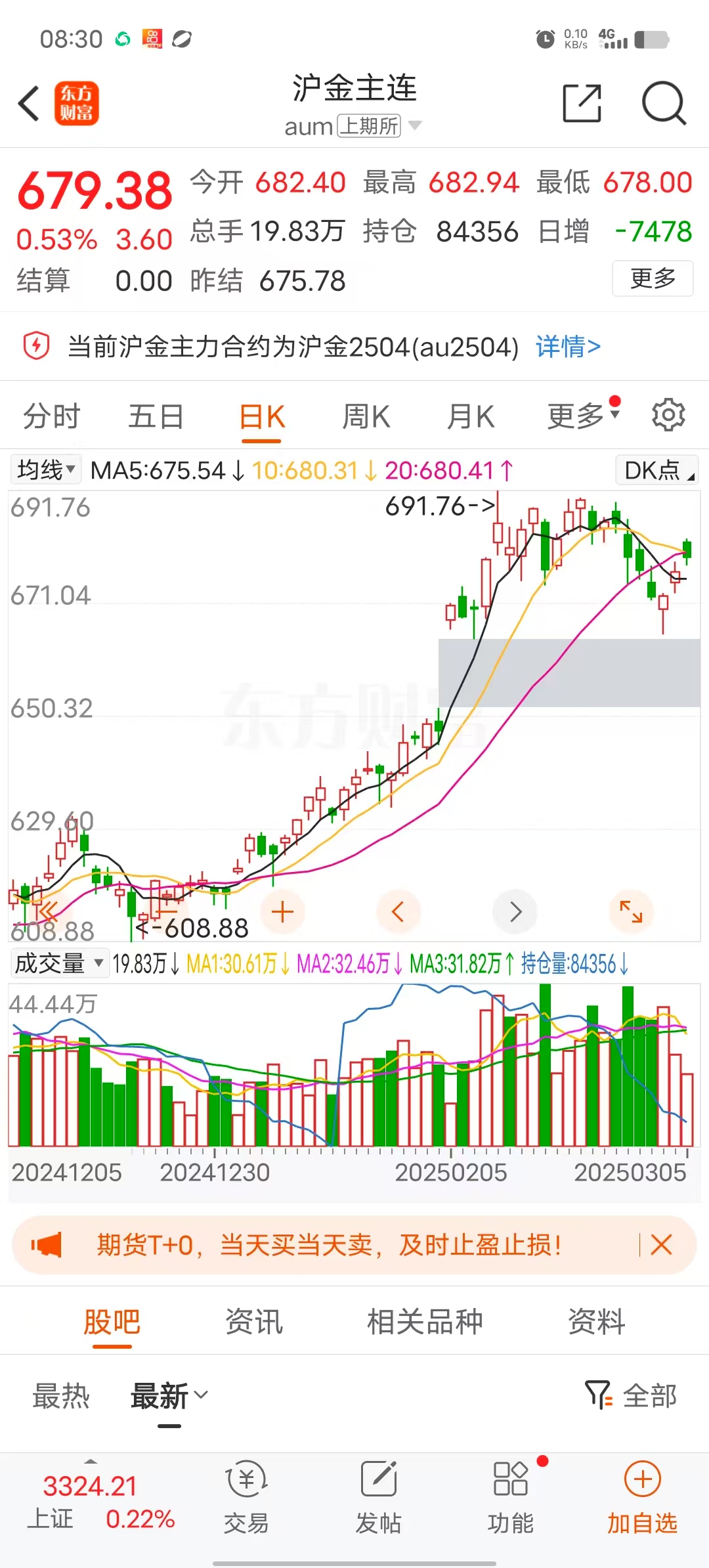Viewport: 709px width, 1568px height.
Task: Go back using the top-left arrow
Action: [x=30, y=104]
